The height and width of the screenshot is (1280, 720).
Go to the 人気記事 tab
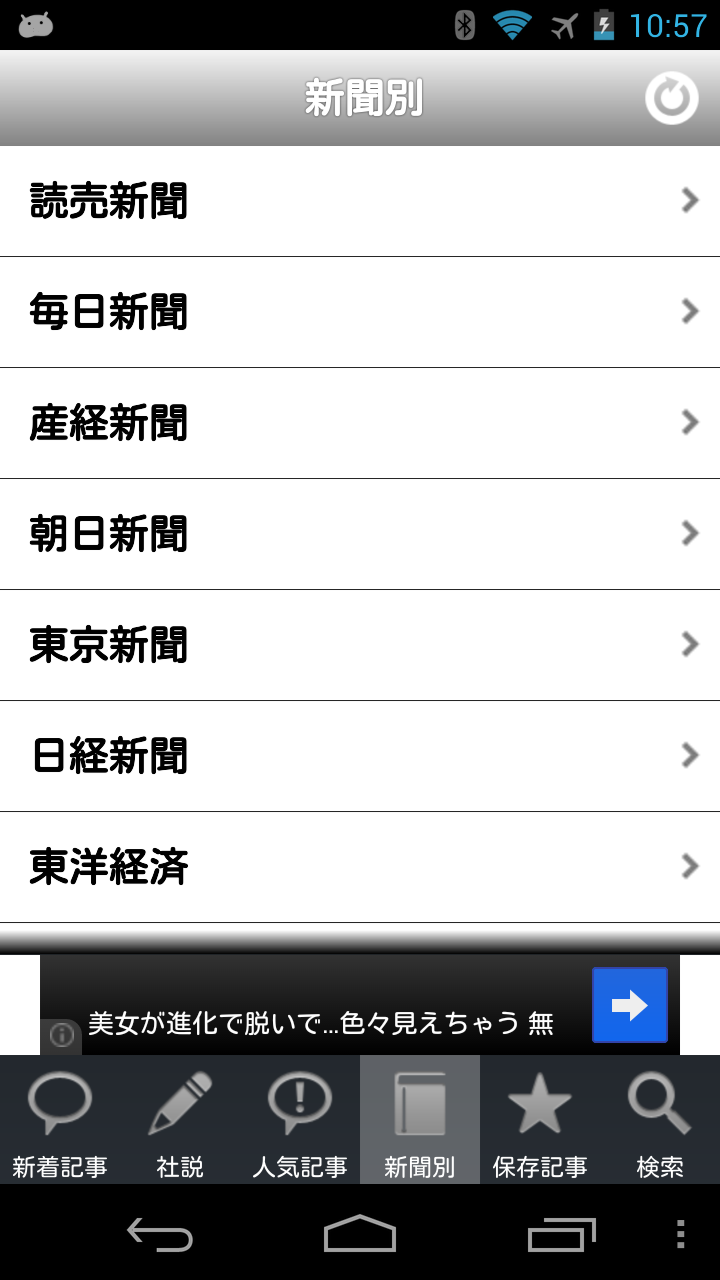[300, 1120]
